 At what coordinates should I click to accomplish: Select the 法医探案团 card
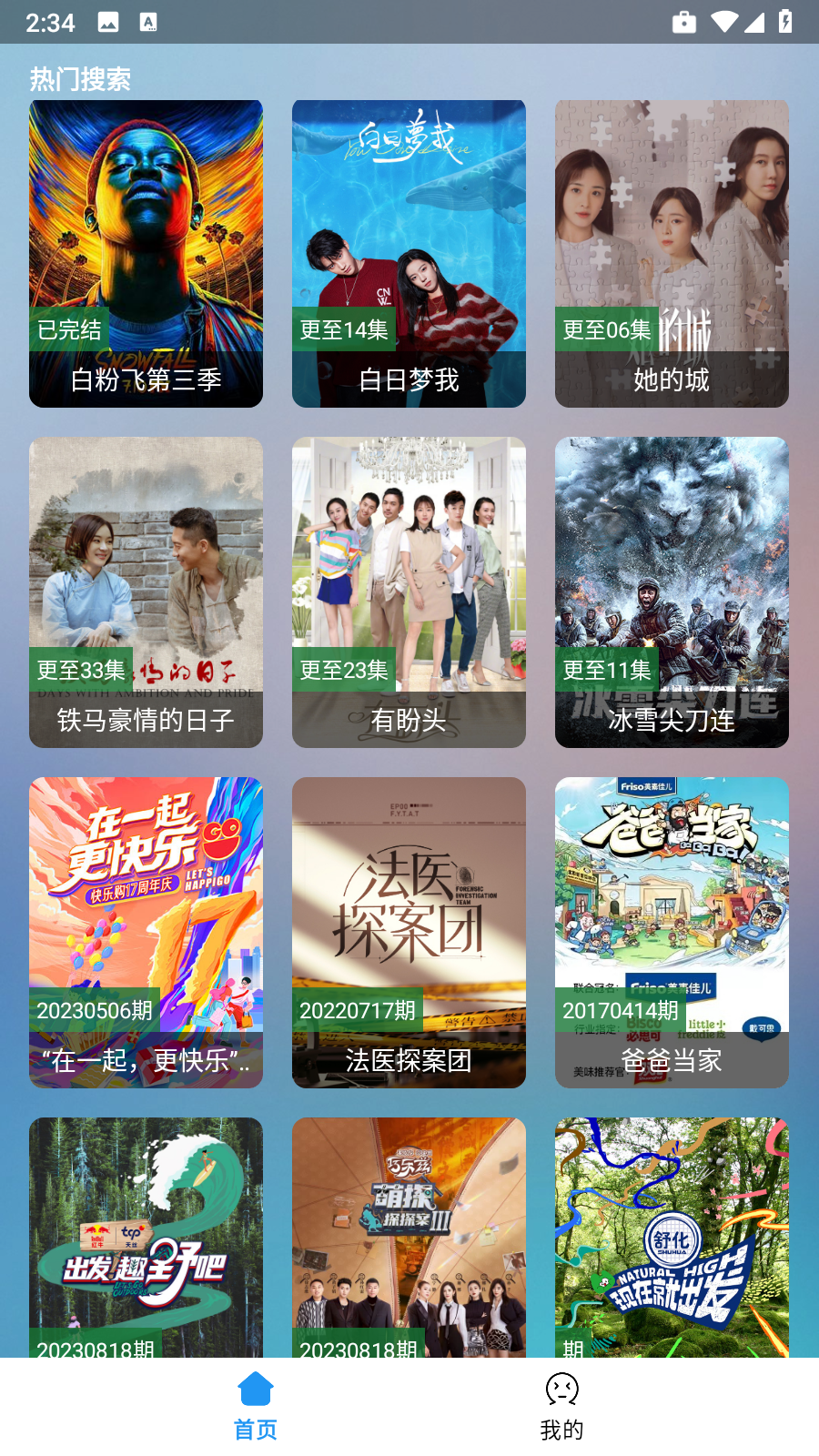click(x=409, y=932)
